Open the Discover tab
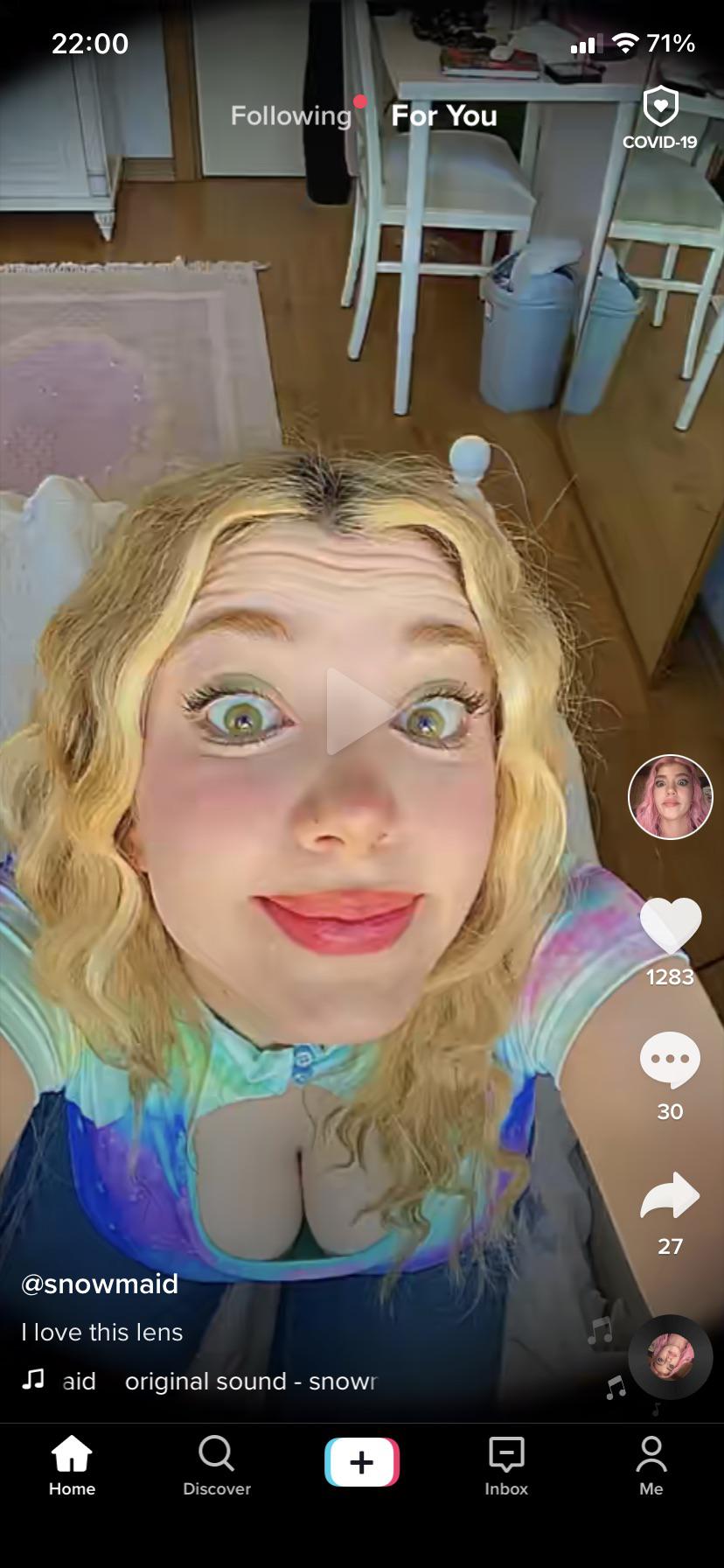The image size is (724, 1568). click(x=217, y=1465)
